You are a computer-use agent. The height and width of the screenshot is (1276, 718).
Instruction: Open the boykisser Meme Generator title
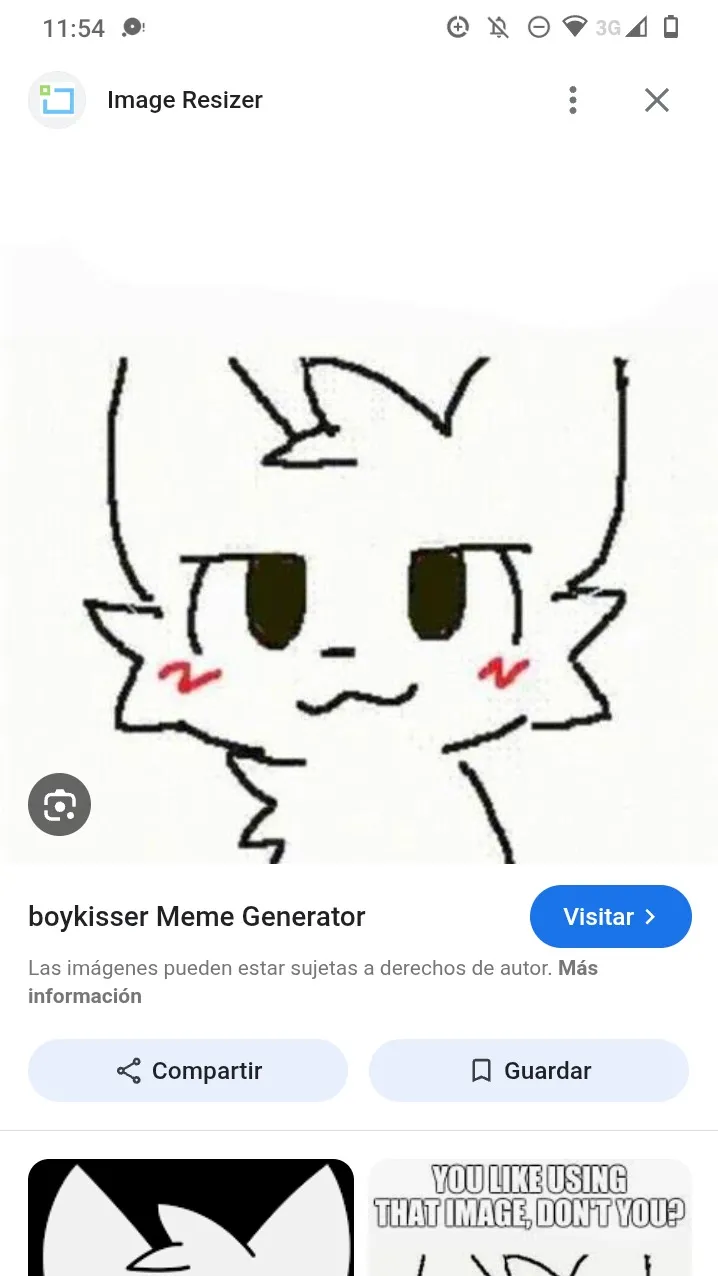[x=197, y=916]
